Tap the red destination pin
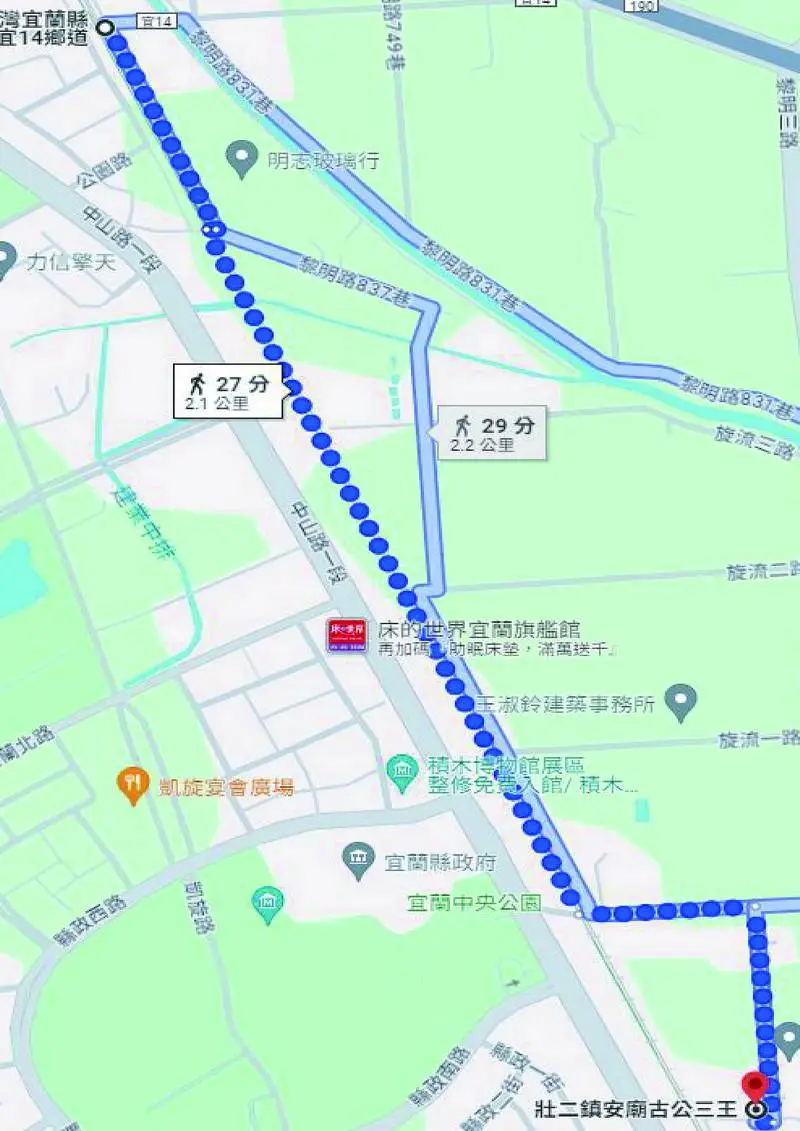The width and height of the screenshot is (800, 1131). point(755,1085)
